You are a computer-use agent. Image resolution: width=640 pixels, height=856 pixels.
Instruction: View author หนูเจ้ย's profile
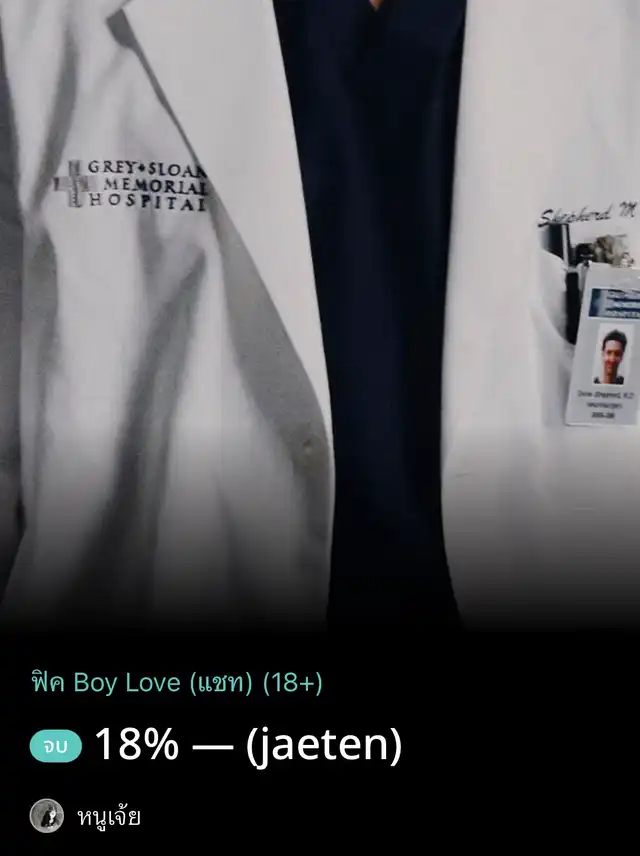tap(108, 816)
